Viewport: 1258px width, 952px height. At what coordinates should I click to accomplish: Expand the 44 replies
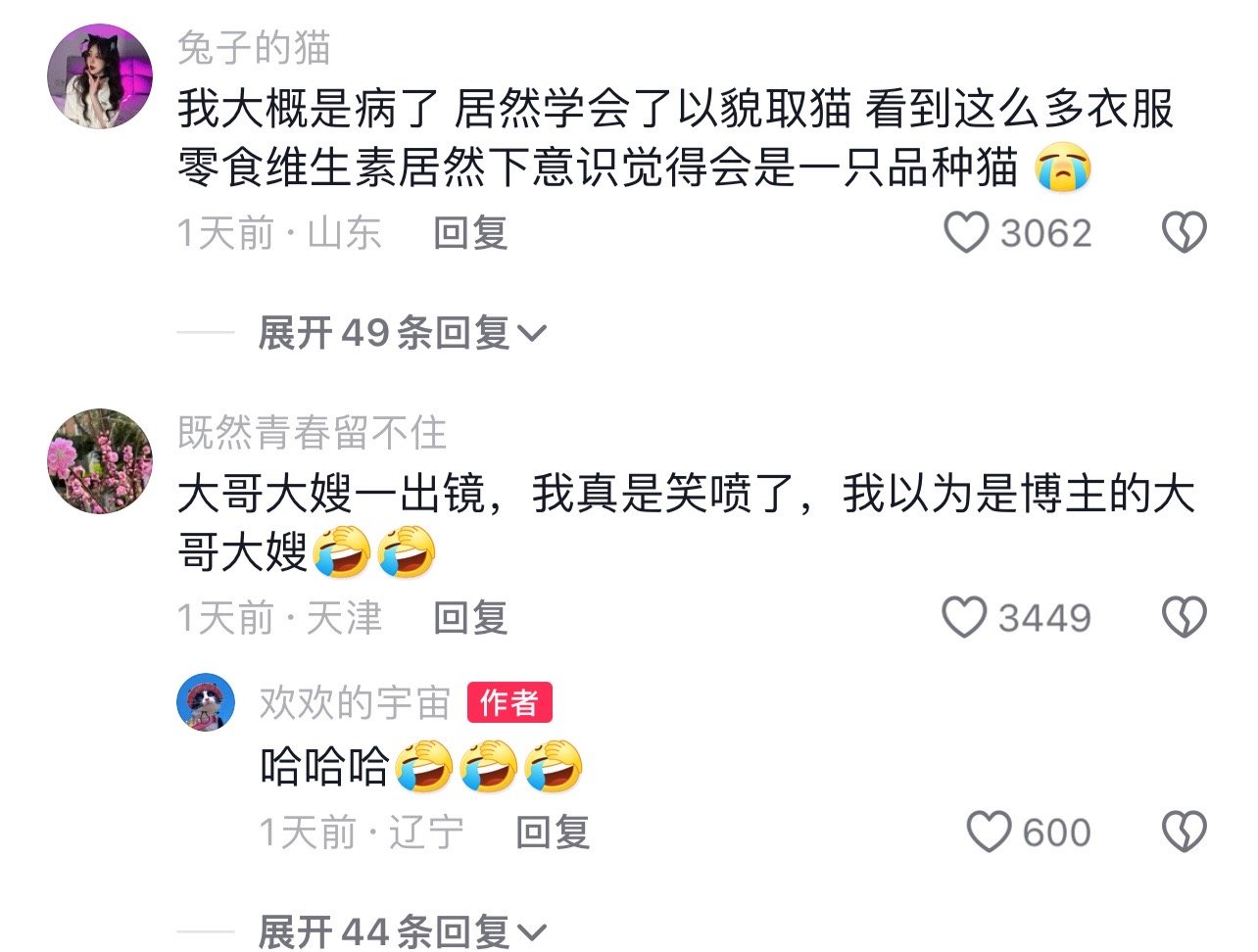(x=400, y=930)
